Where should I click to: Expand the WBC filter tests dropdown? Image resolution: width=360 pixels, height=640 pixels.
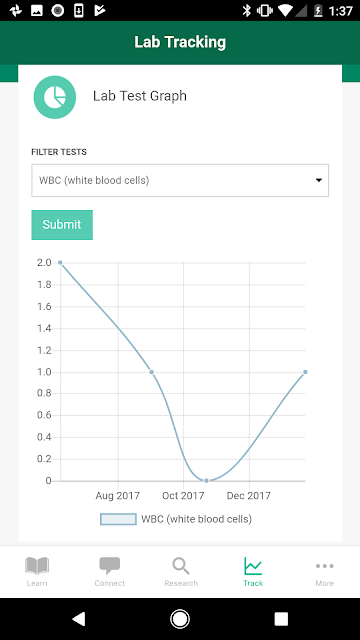pyautogui.click(x=180, y=180)
